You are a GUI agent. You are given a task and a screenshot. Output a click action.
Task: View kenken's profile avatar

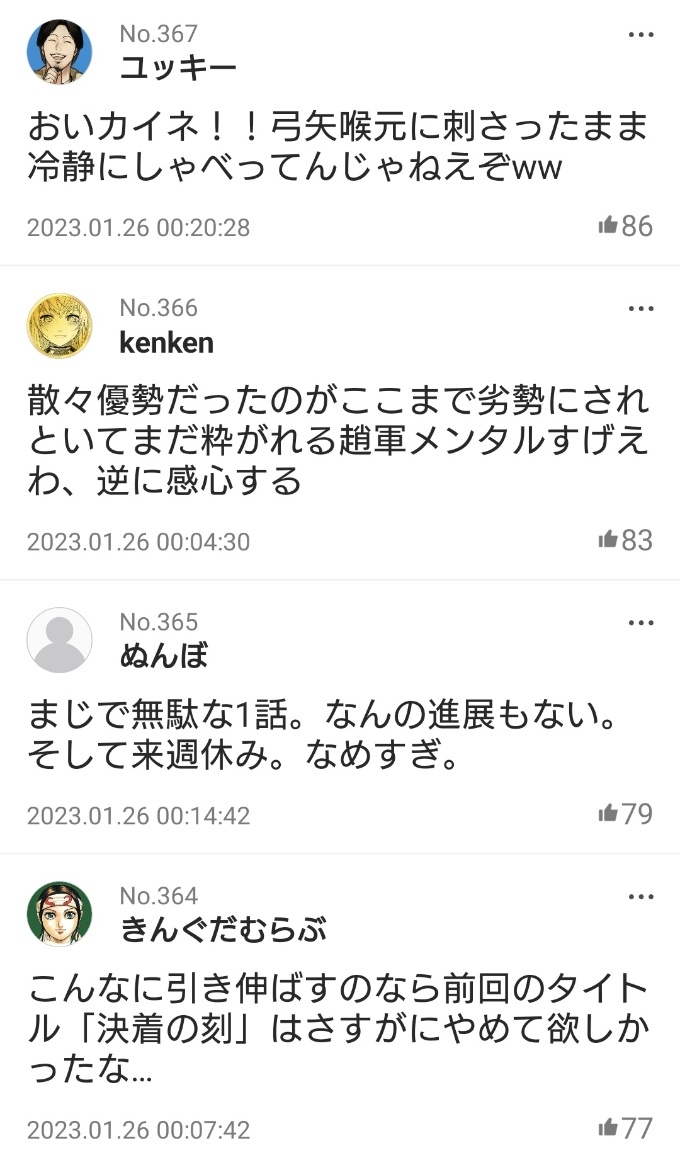[x=59, y=326]
